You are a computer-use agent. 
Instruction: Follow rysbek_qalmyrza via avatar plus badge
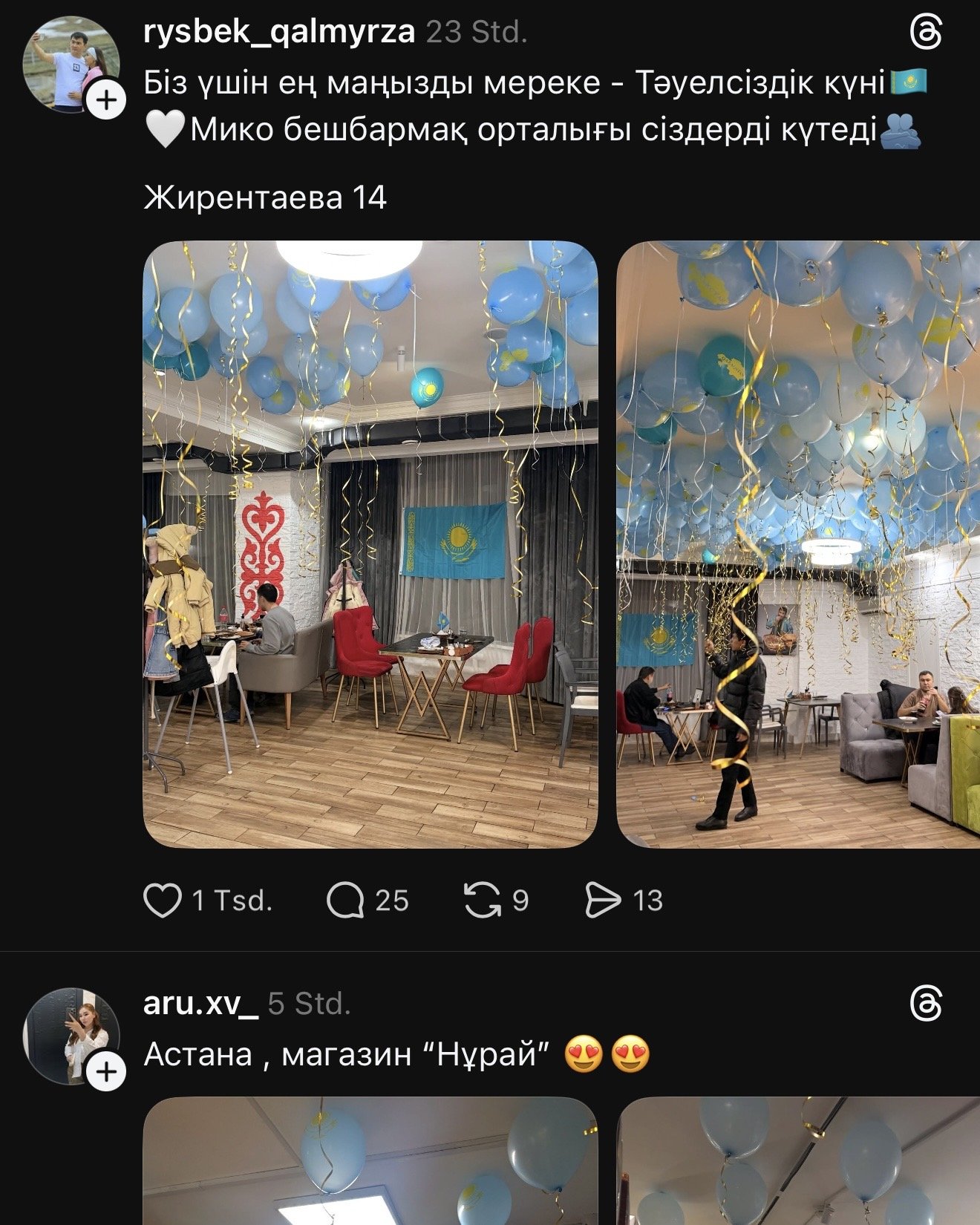107,99
